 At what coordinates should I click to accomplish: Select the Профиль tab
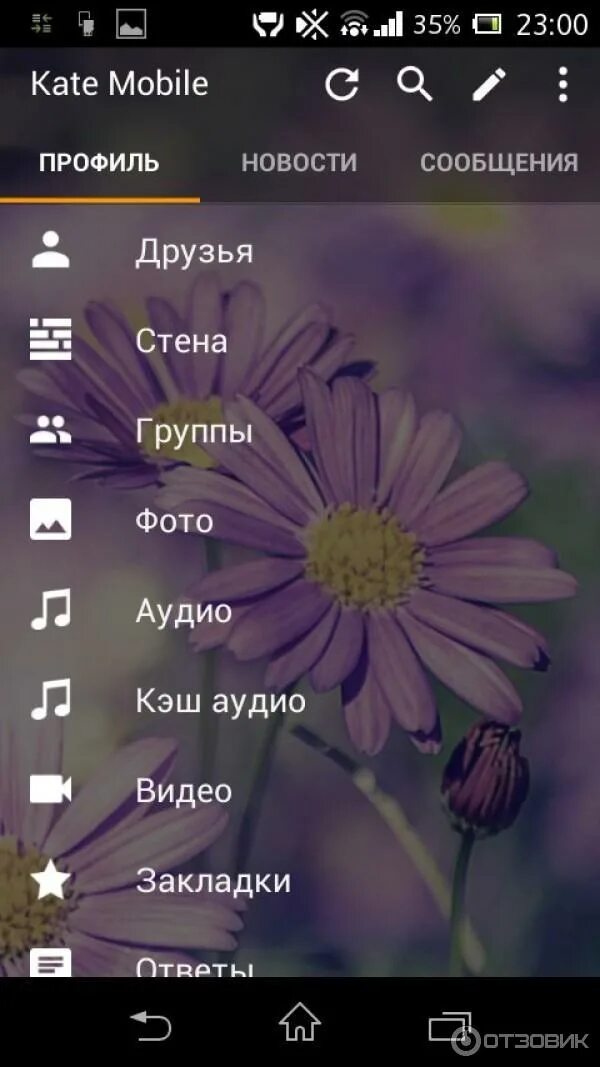coord(99,163)
